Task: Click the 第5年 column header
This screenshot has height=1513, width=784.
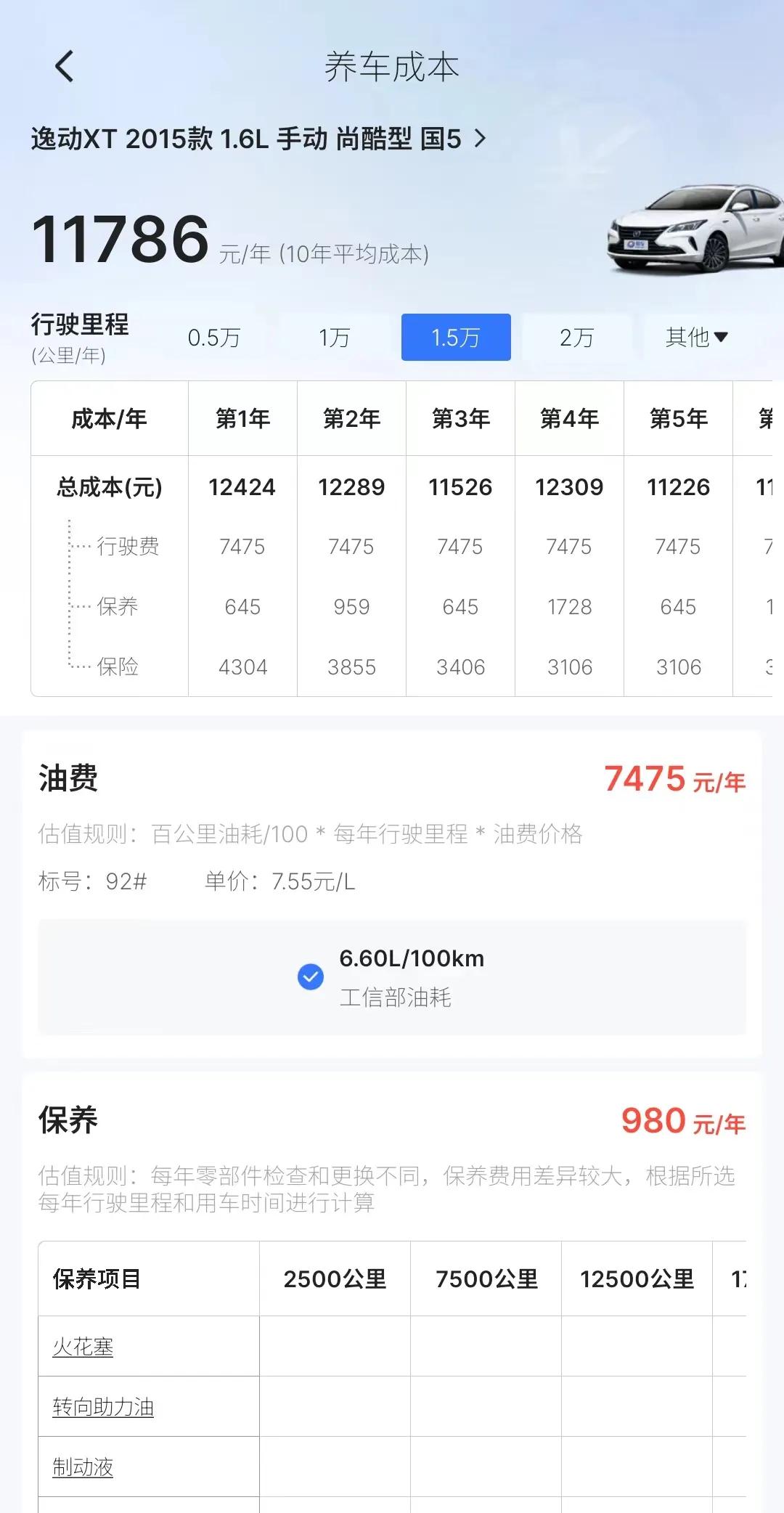Action: coord(677,418)
